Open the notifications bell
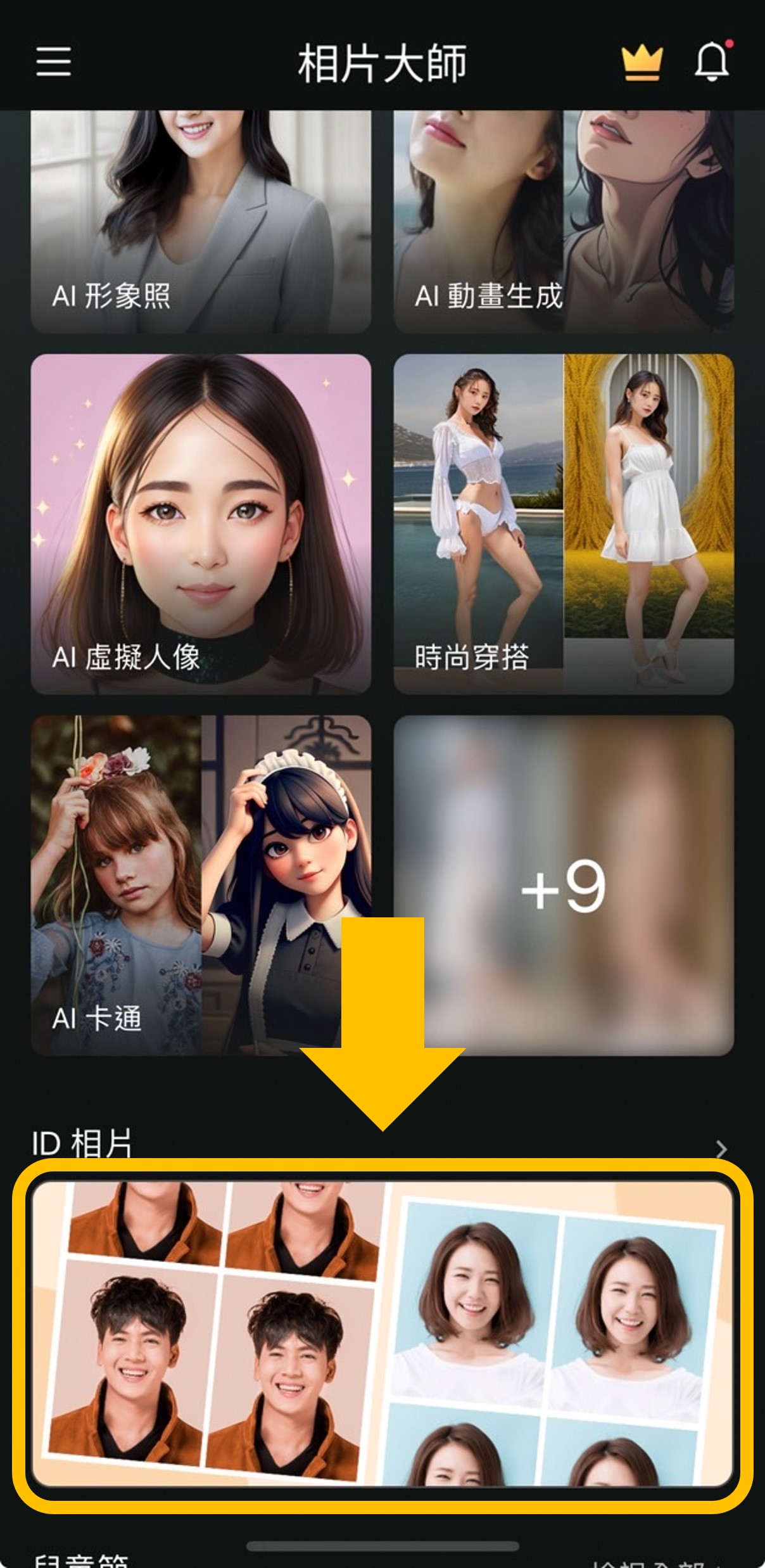This screenshot has width=765, height=1568. pos(712,61)
